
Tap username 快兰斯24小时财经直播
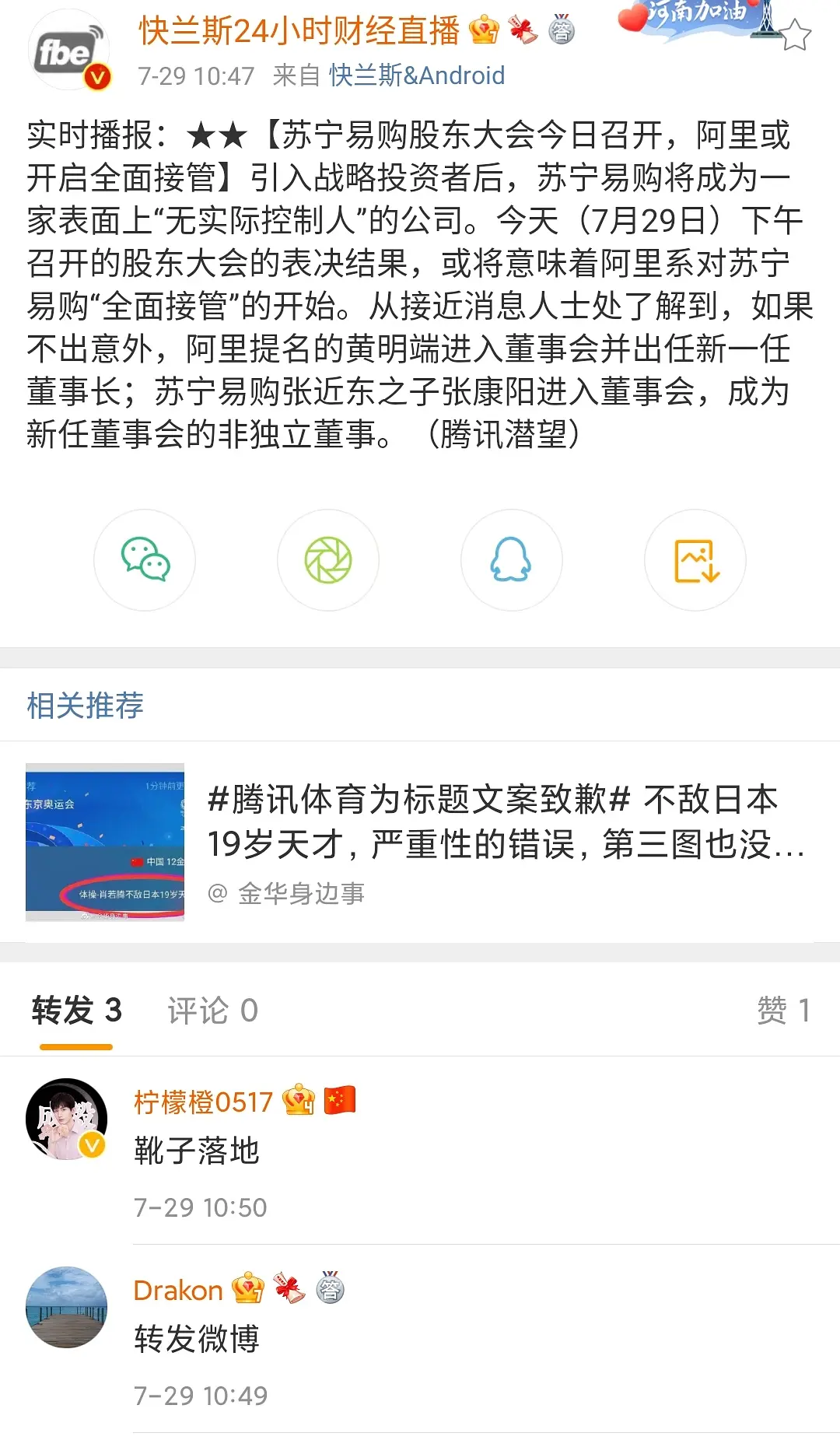(x=299, y=31)
